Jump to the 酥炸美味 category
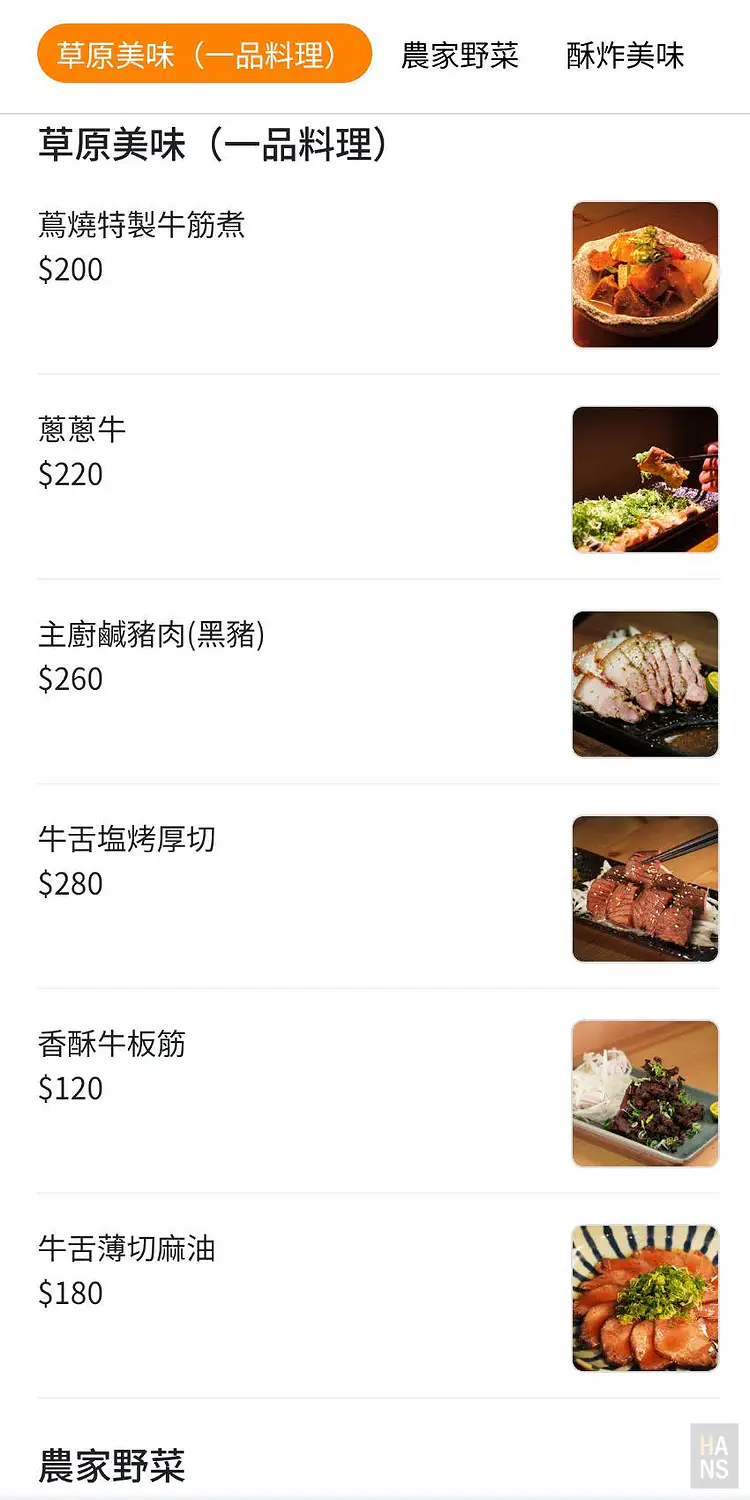 tap(625, 55)
